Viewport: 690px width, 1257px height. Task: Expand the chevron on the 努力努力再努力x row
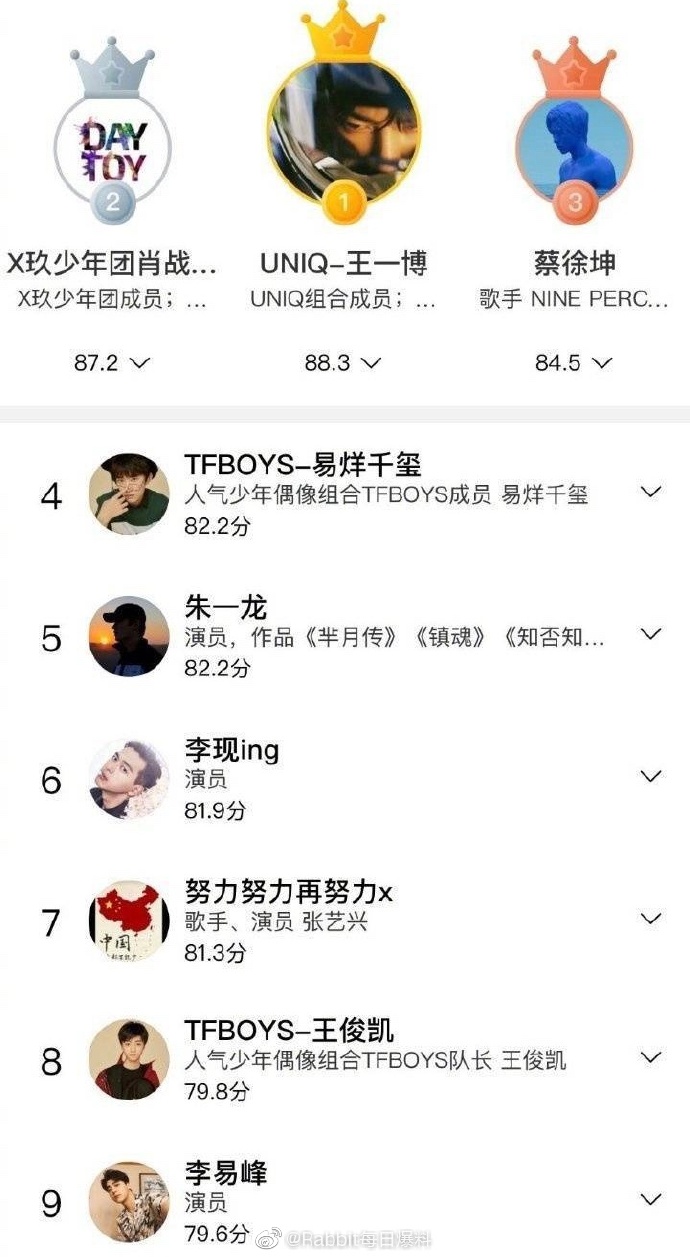pos(651,918)
